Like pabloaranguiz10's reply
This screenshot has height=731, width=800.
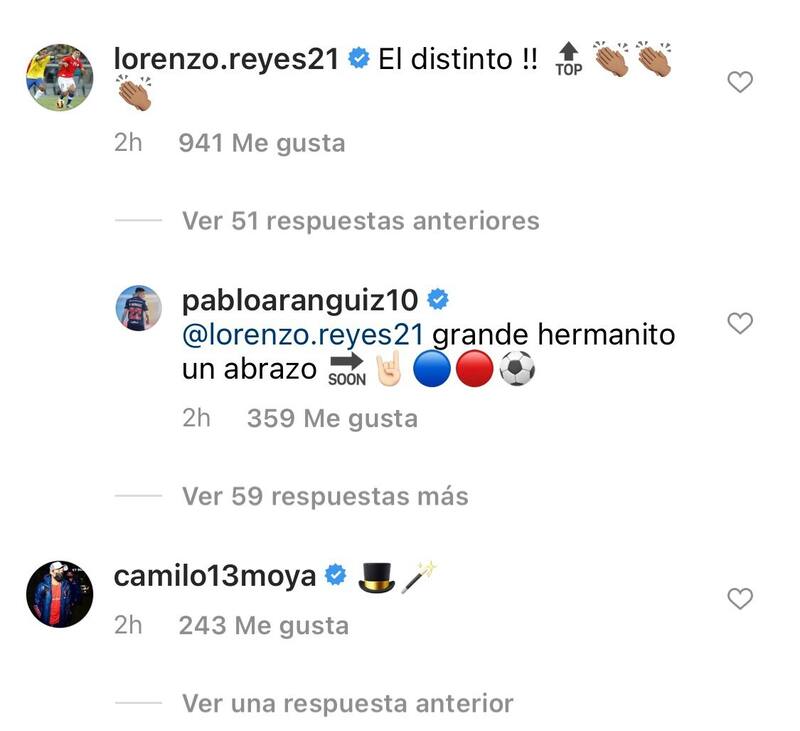pos(739,324)
